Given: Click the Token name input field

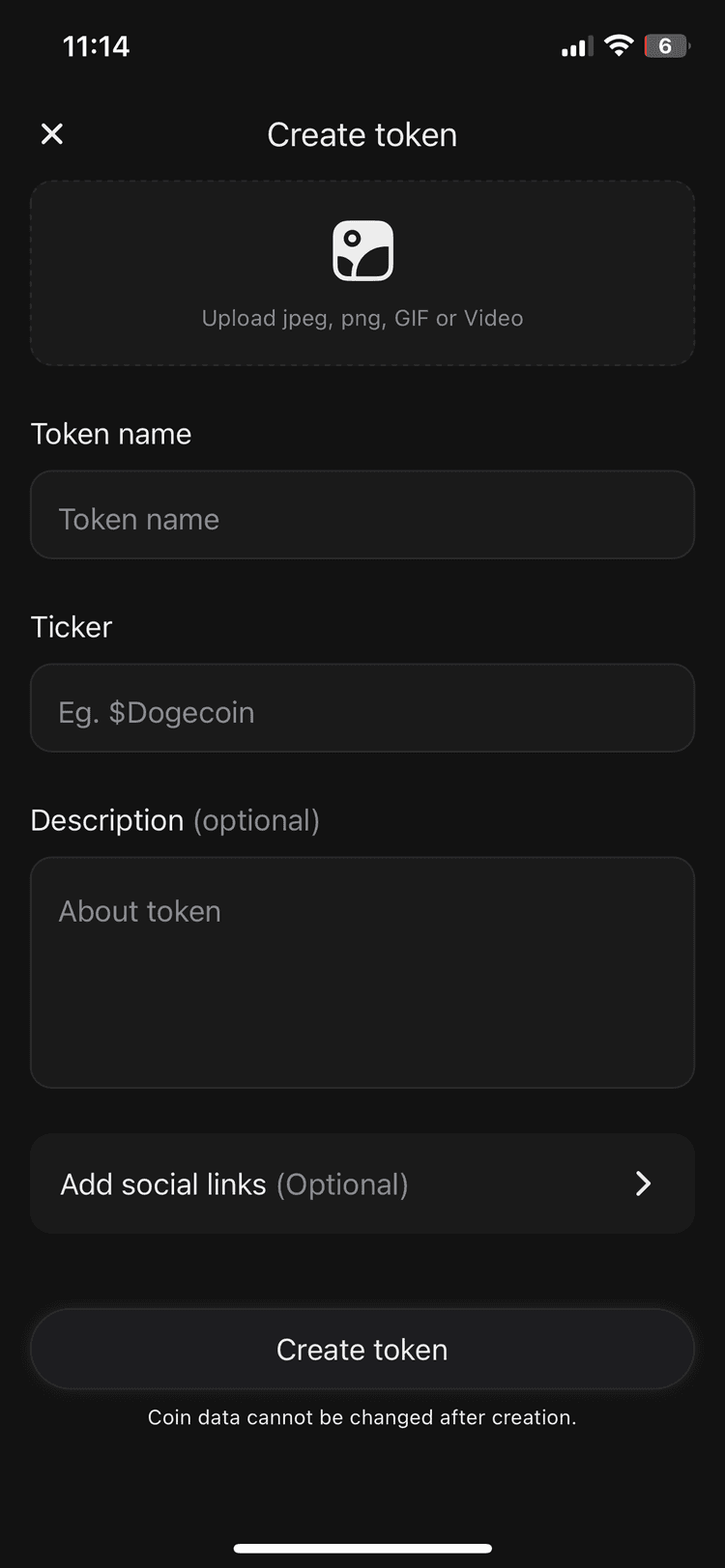Looking at the screenshot, I should click(x=362, y=515).
